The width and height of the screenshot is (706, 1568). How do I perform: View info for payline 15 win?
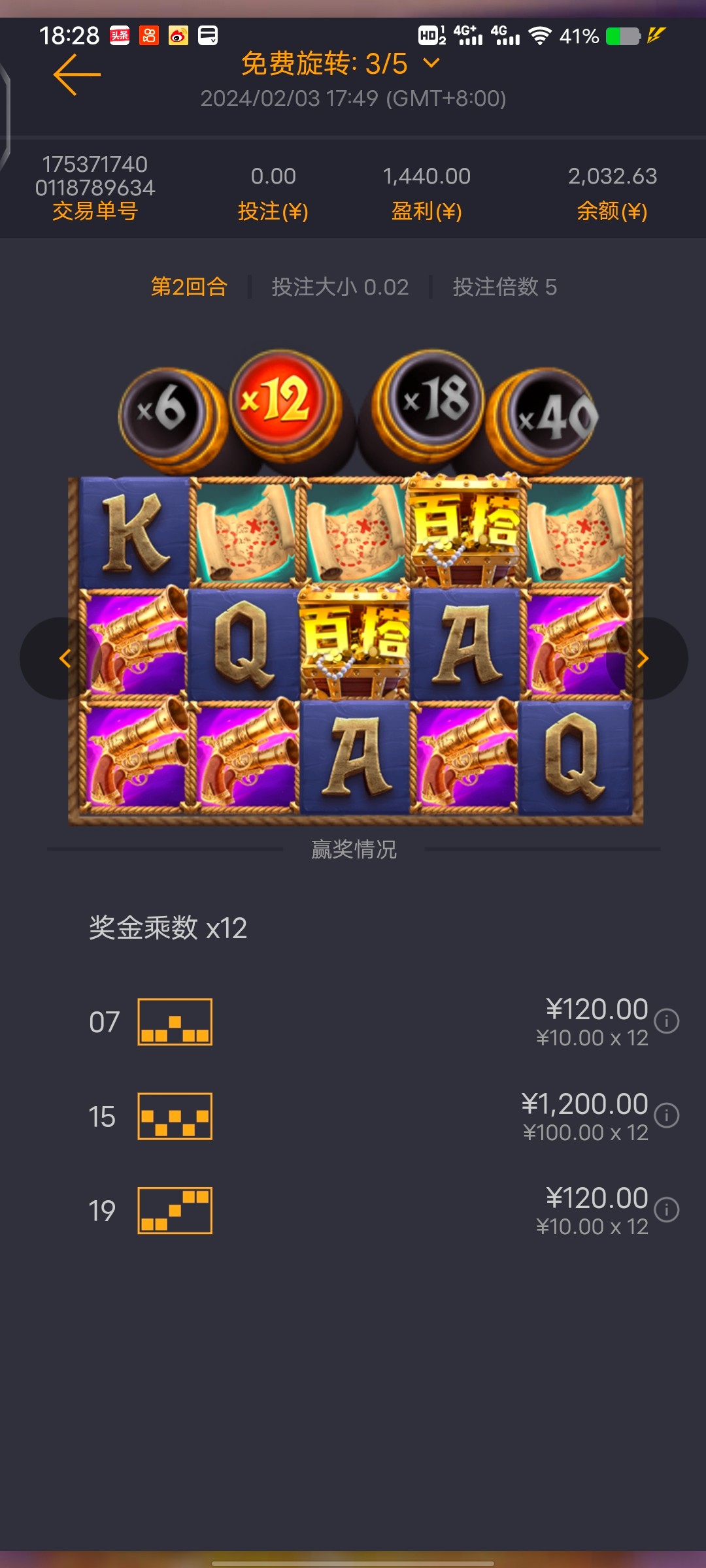[667, 1115]
